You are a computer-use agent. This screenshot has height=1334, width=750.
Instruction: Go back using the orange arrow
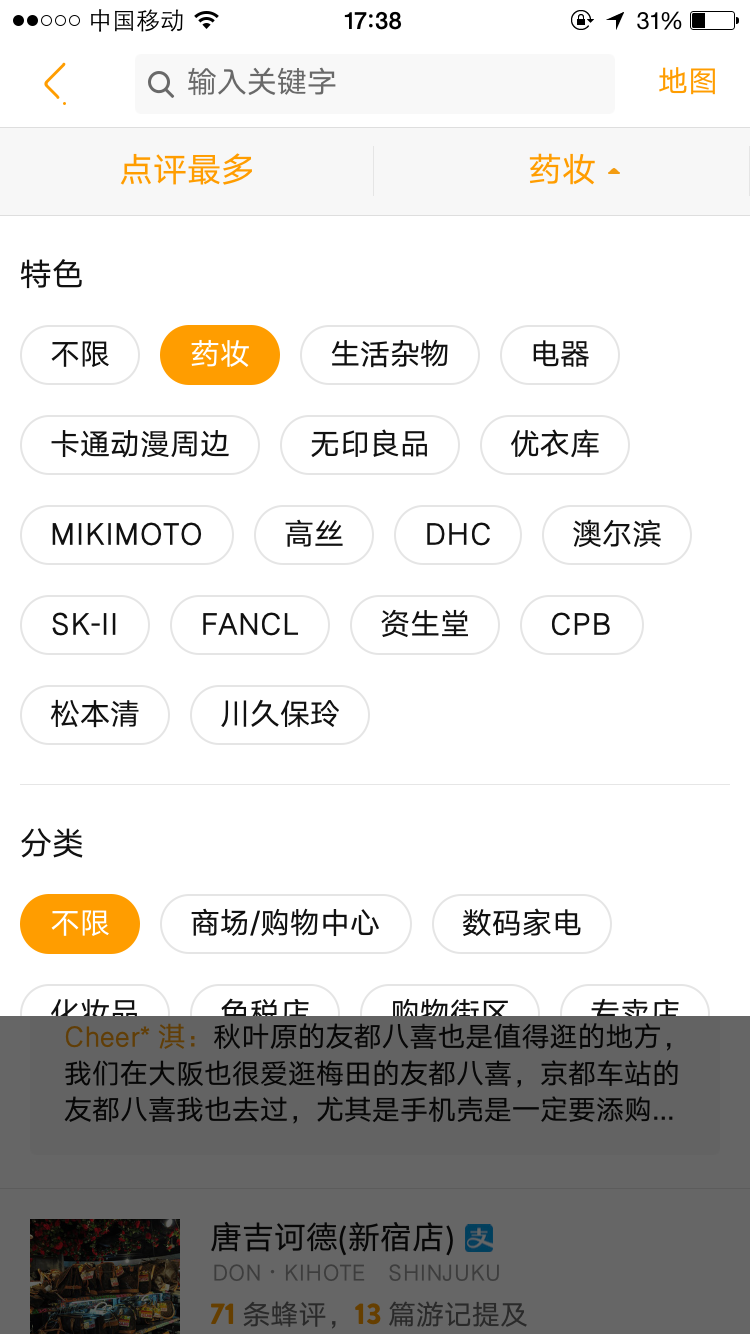coord(55,83)
